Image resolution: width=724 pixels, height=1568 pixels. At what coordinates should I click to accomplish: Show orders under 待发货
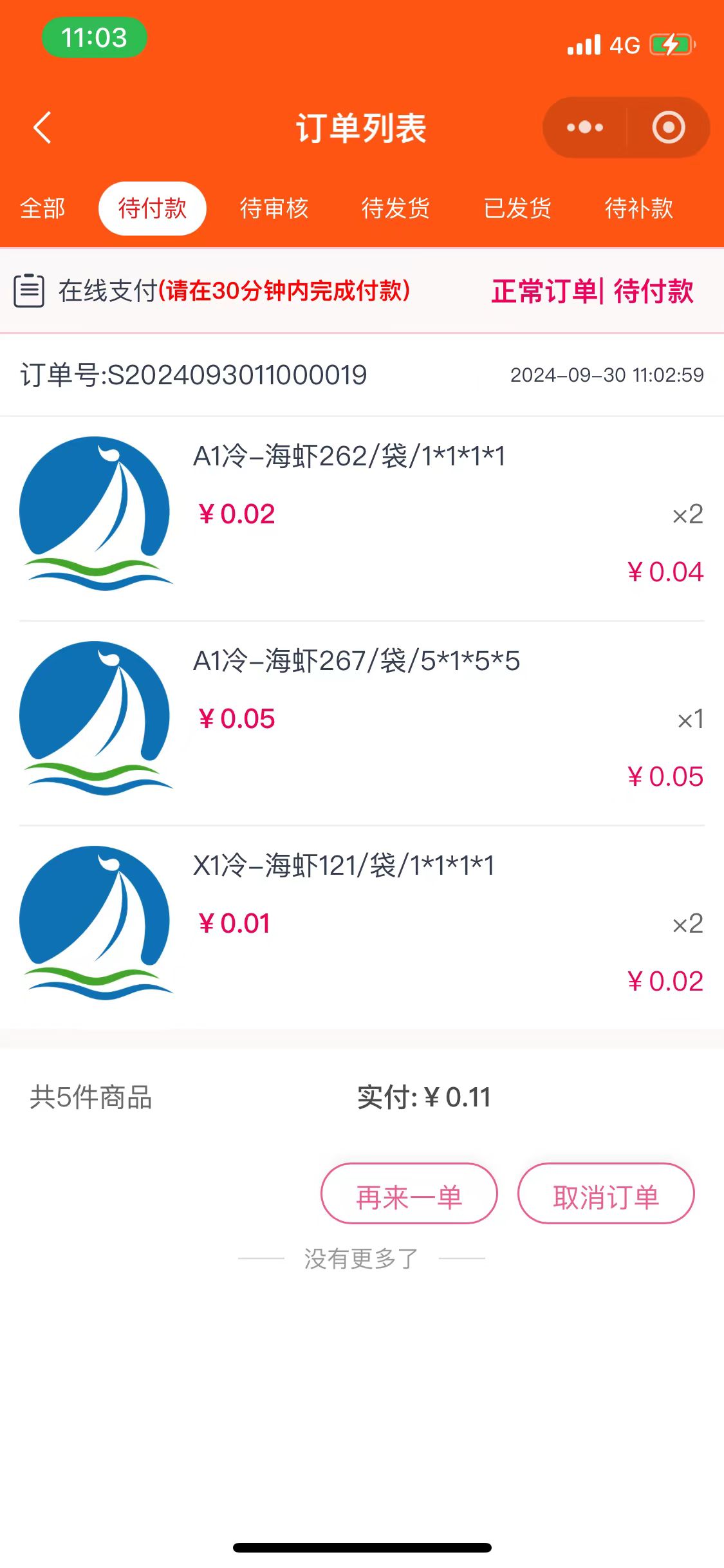pos(396,209)
